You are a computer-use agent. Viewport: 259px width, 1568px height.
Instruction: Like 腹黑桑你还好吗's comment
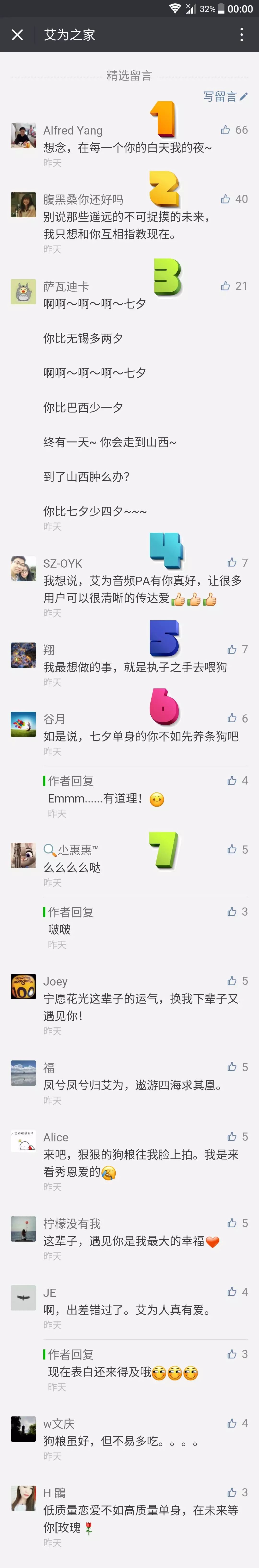(x=226, y=199)
